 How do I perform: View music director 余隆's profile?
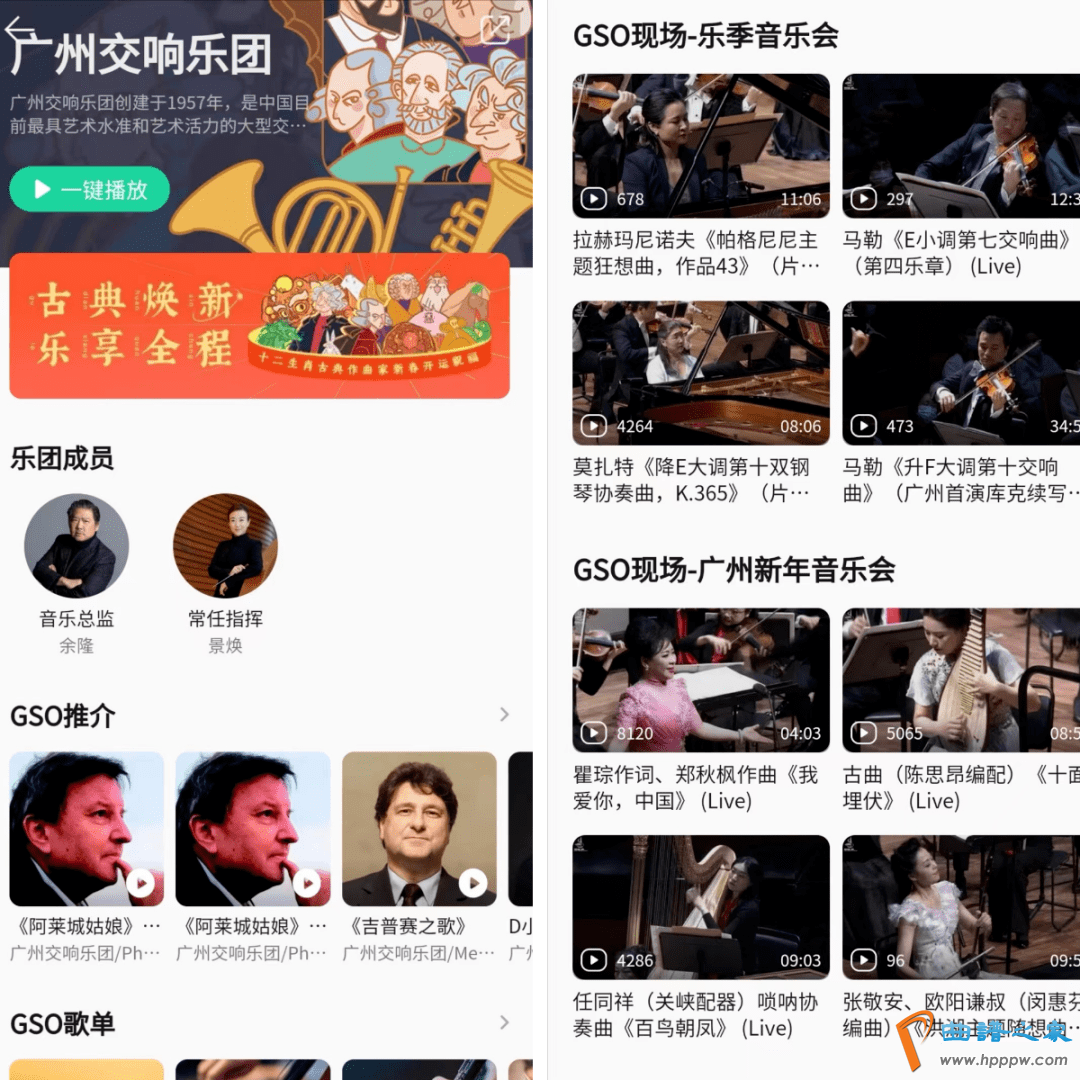click(76, 545)
